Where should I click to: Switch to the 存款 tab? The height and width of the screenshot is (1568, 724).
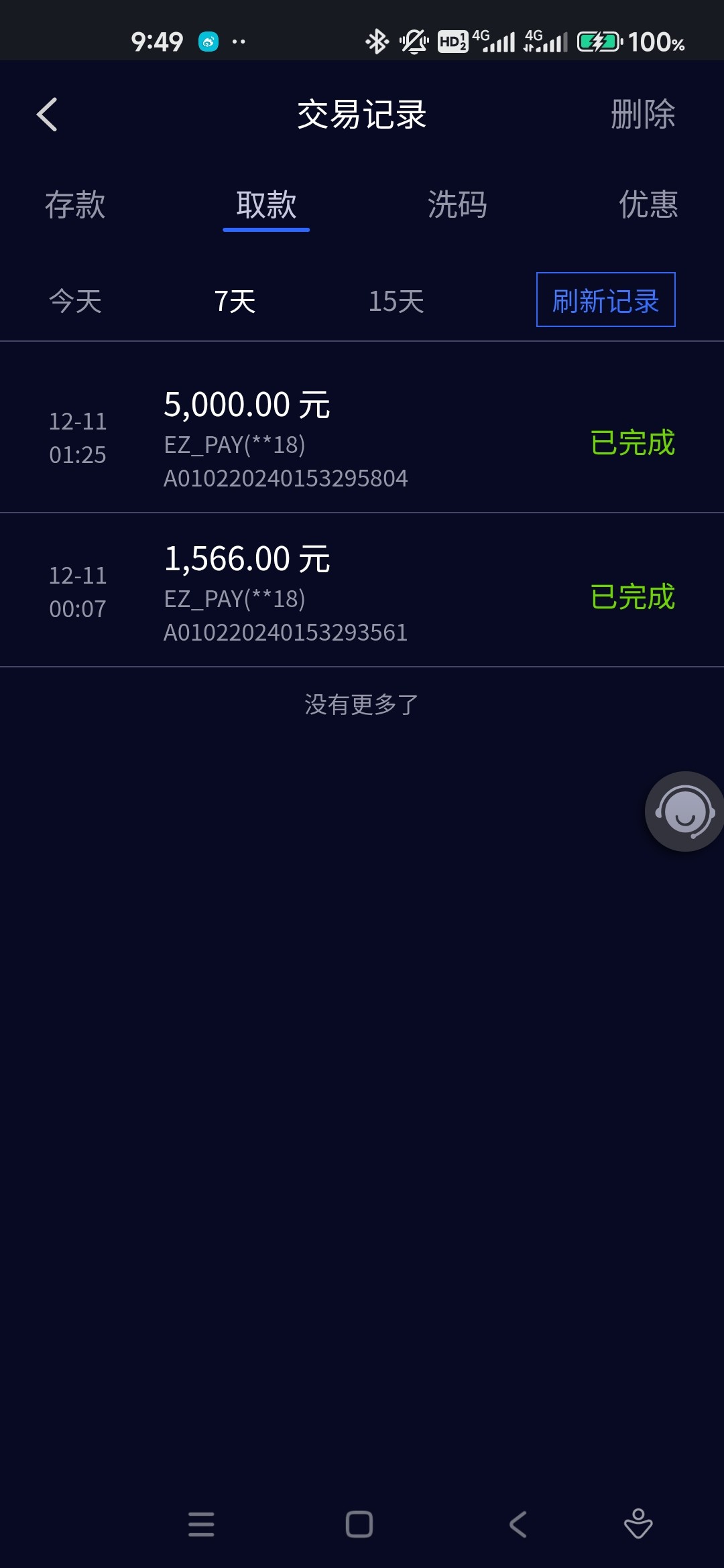click(75, 206)
